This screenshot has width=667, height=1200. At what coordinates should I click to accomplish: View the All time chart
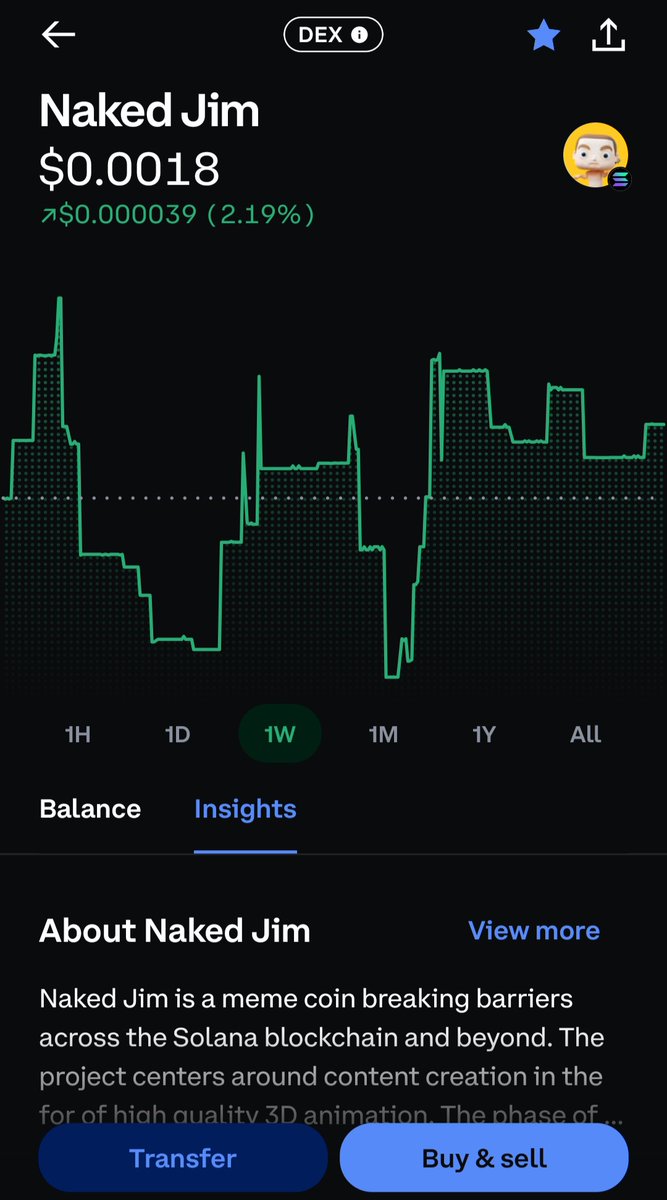coord(586,735)
